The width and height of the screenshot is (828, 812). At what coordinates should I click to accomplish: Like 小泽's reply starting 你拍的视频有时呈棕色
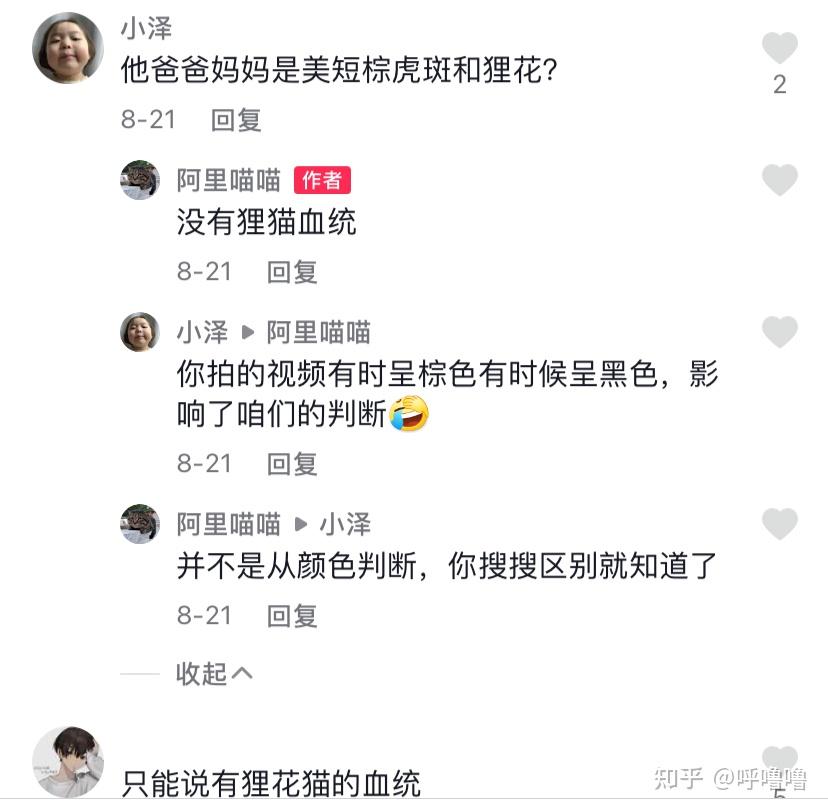(779, 332)
